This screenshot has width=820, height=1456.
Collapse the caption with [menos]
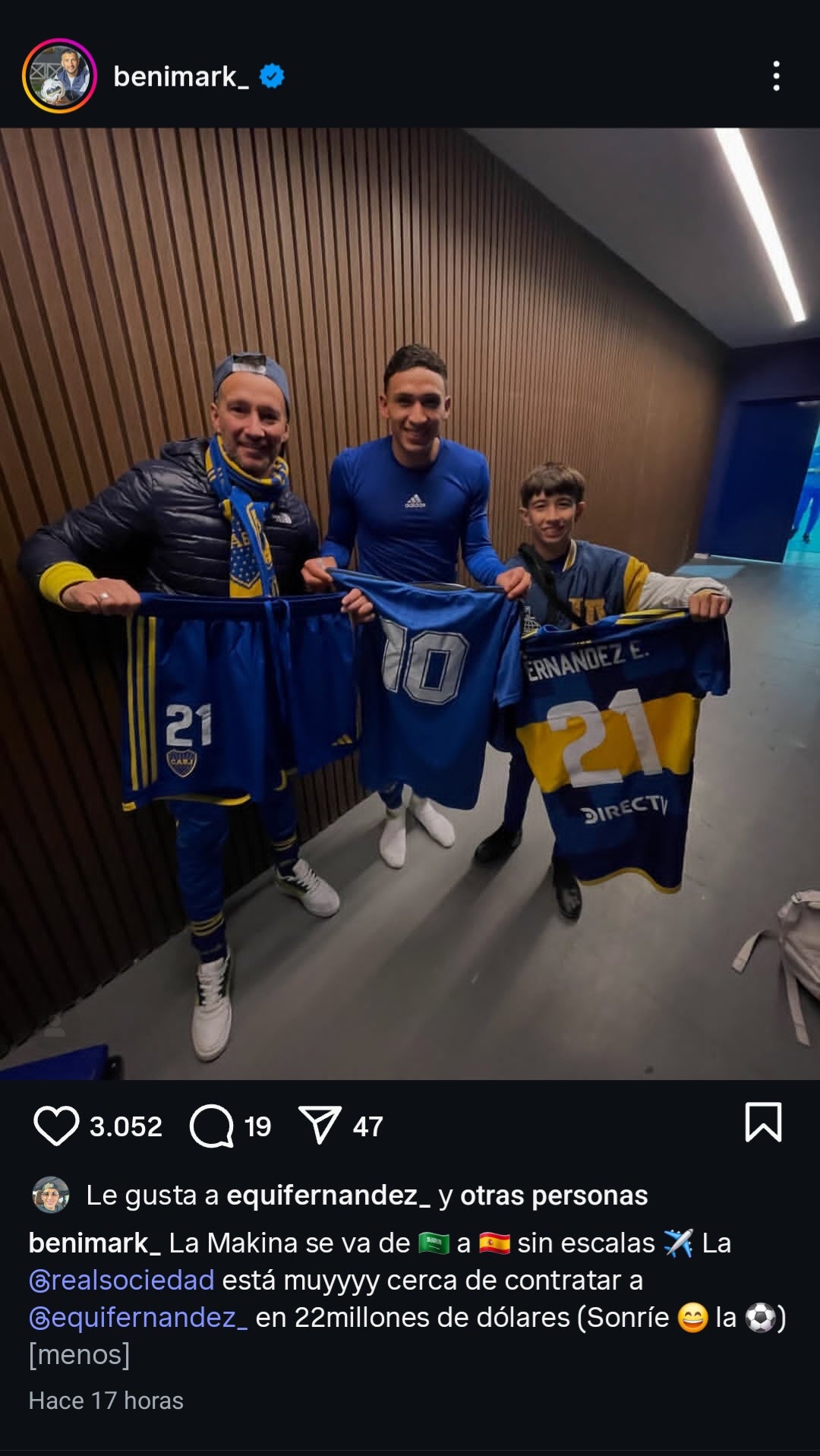tap(79, 1355)
